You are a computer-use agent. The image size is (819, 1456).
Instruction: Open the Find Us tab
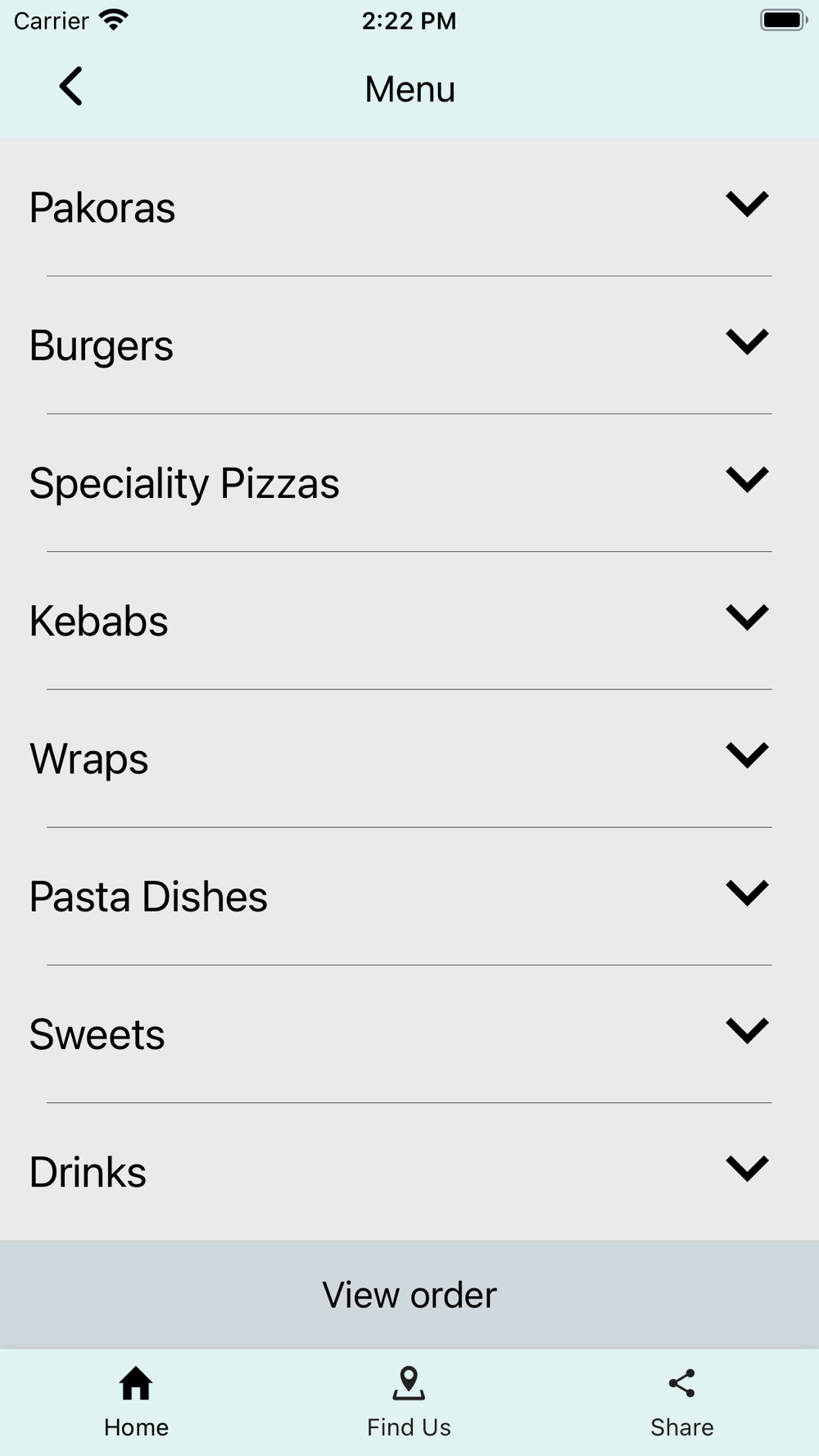click(x=409, y=1402)
